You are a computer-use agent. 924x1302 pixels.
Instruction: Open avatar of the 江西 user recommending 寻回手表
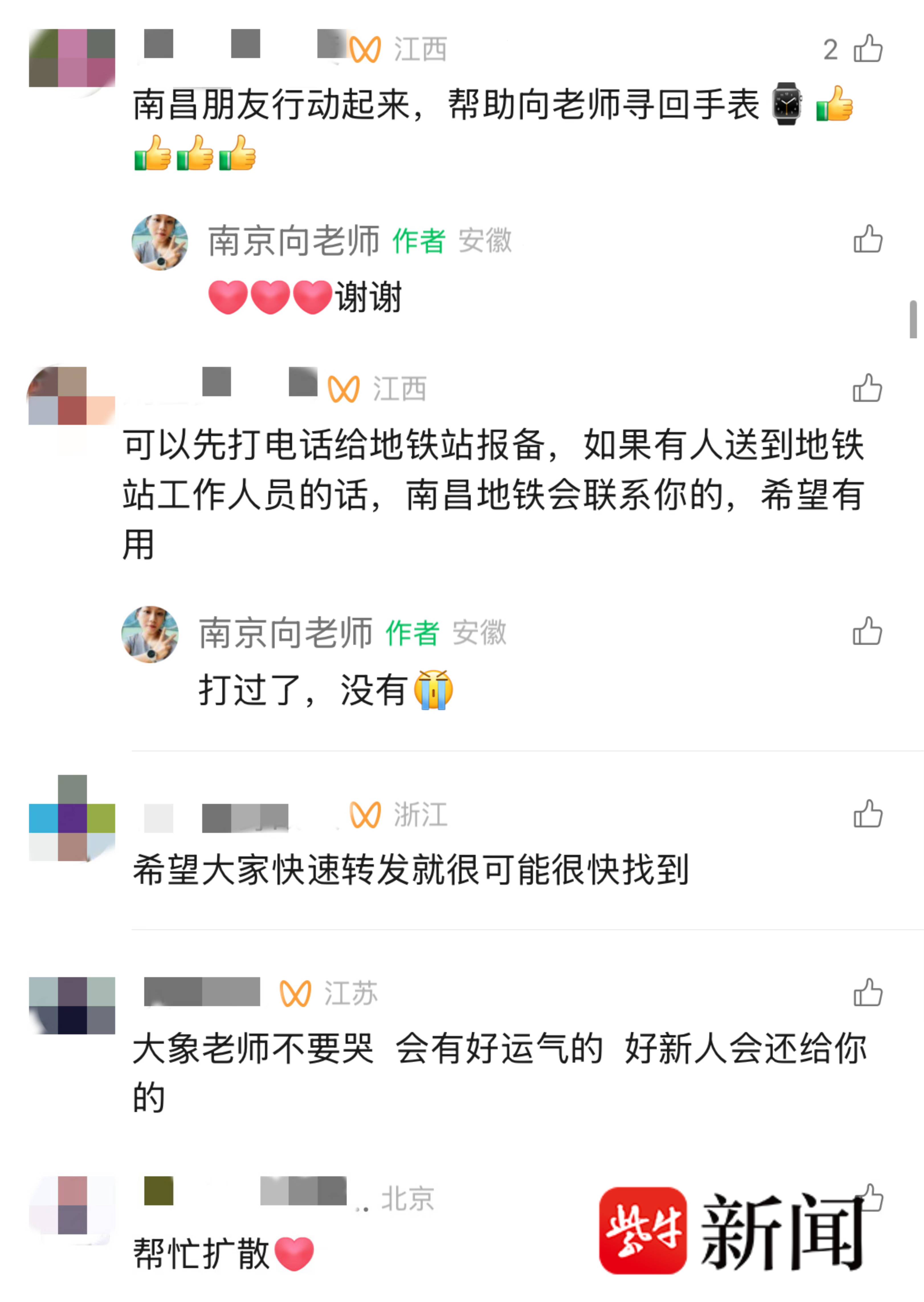pyautogui.click(x=72, y=58)
